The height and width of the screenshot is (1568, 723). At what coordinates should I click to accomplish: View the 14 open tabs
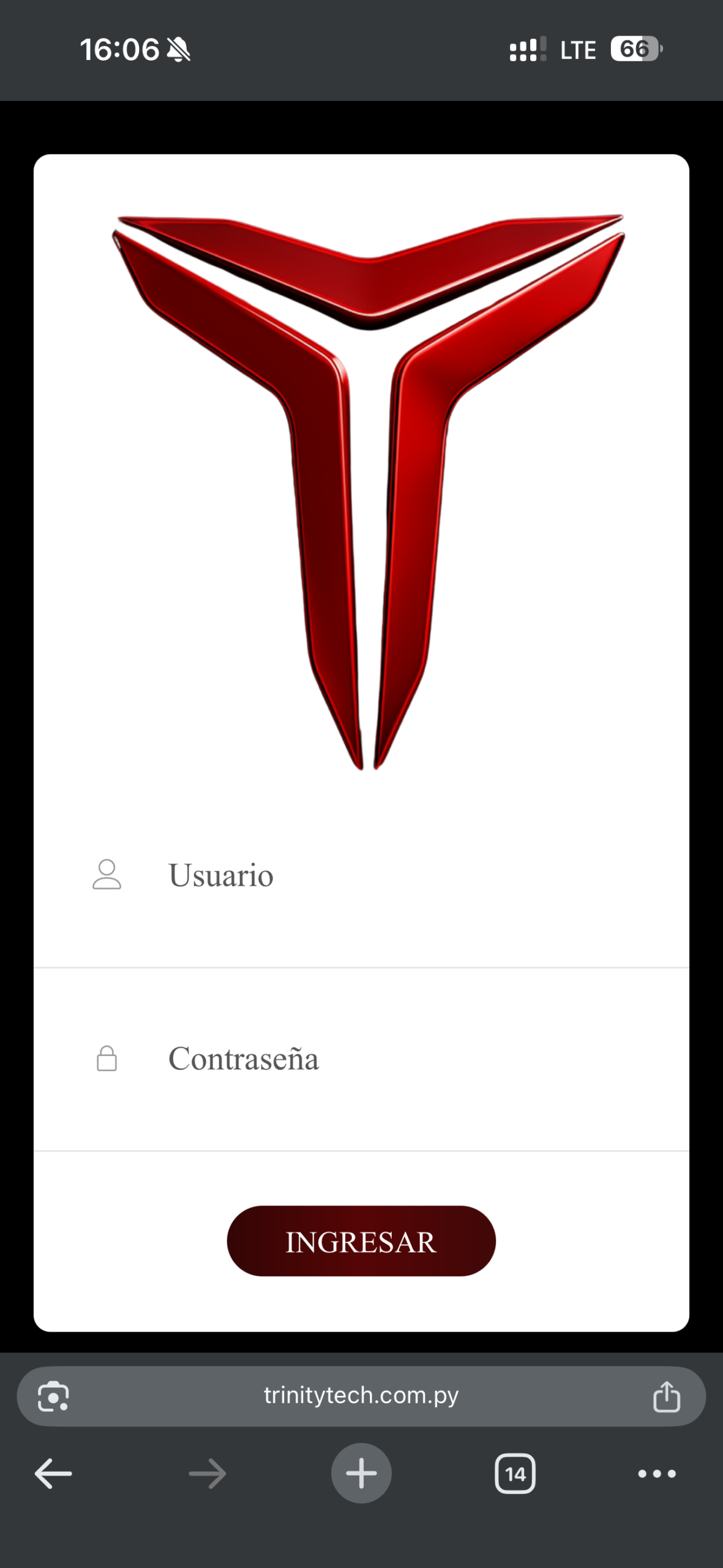click(x=515, y=1474)
